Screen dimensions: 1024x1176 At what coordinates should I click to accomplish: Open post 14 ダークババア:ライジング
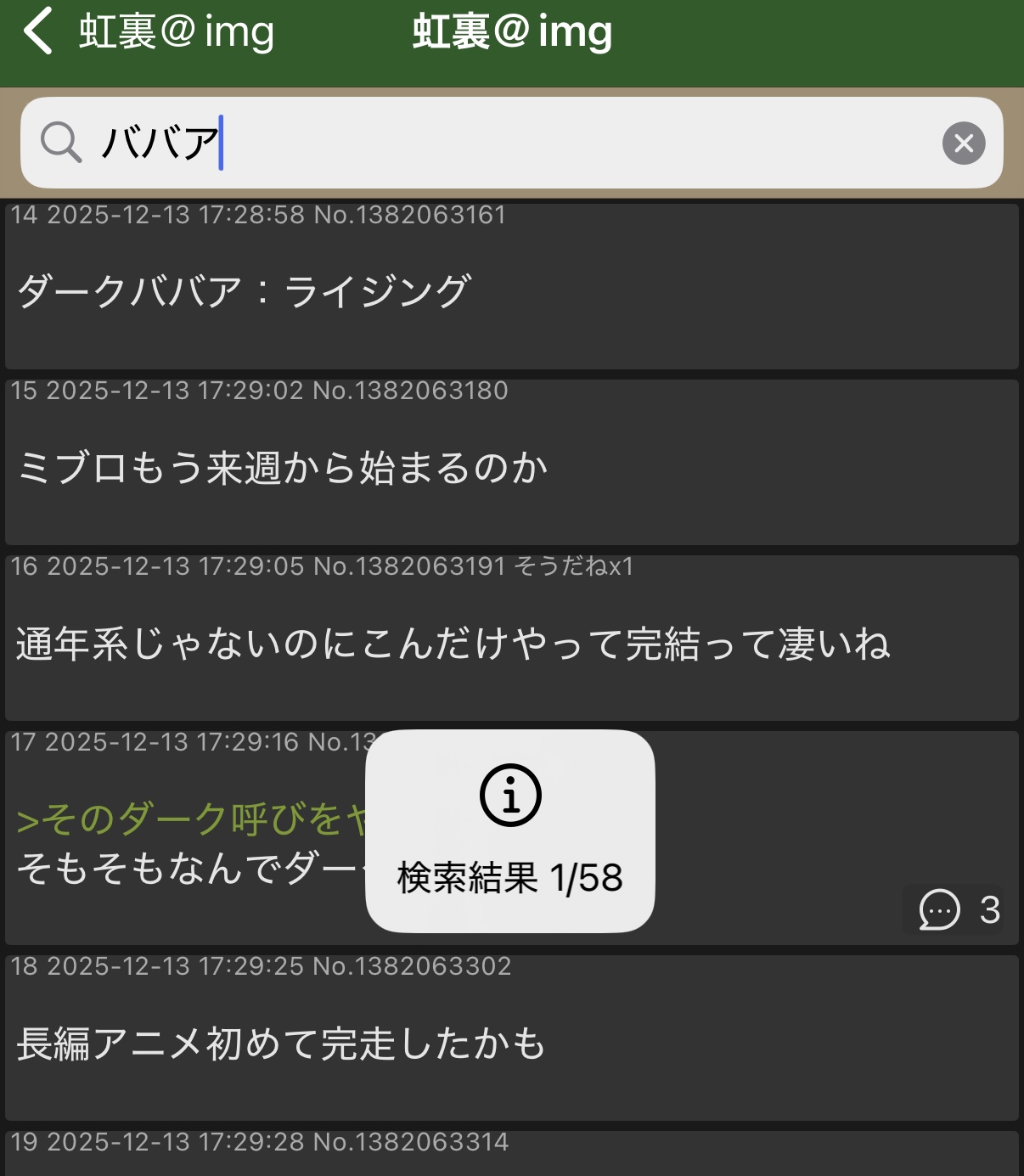[511, 291]
